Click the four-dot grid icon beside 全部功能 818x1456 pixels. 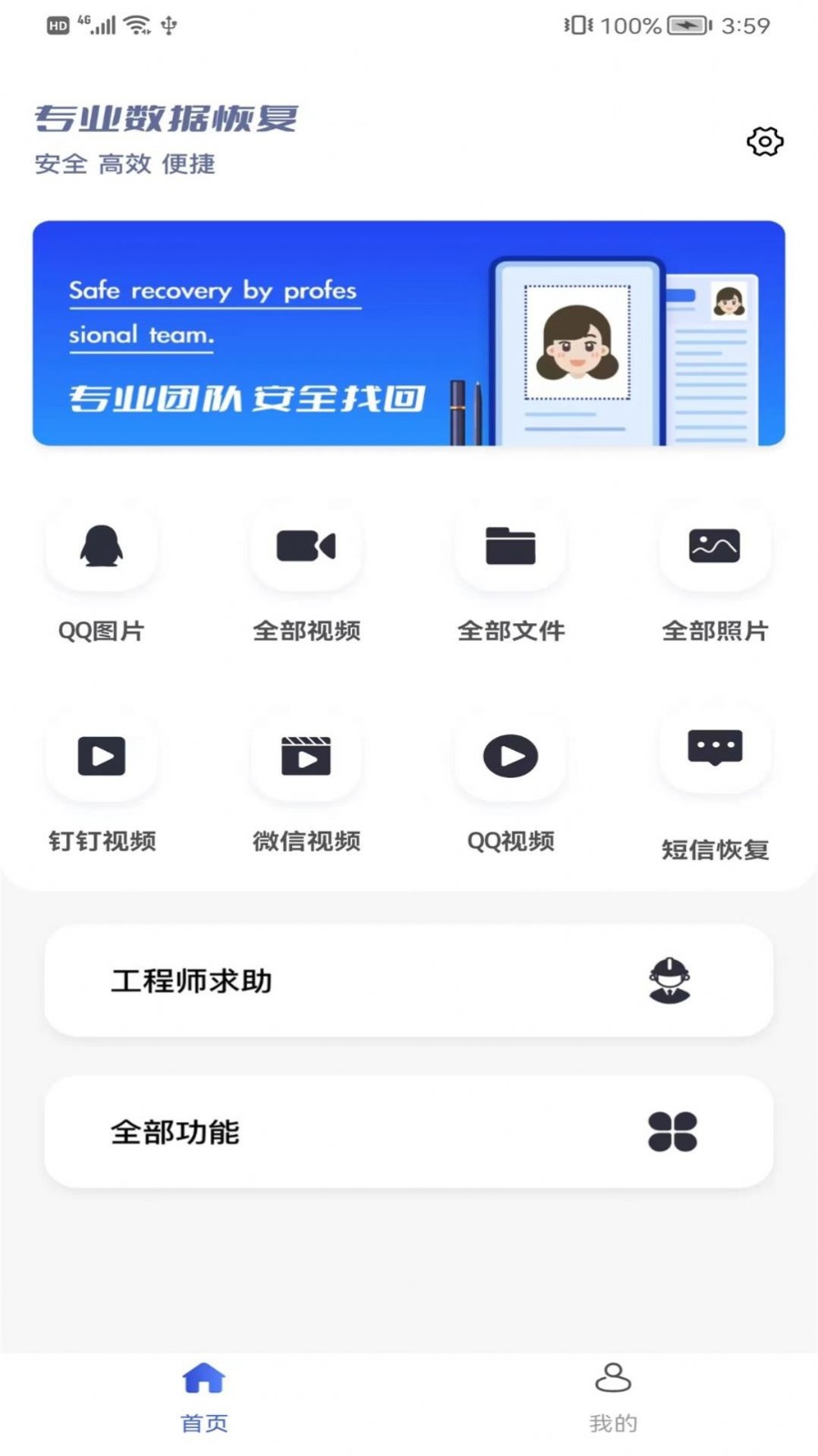672,1132
